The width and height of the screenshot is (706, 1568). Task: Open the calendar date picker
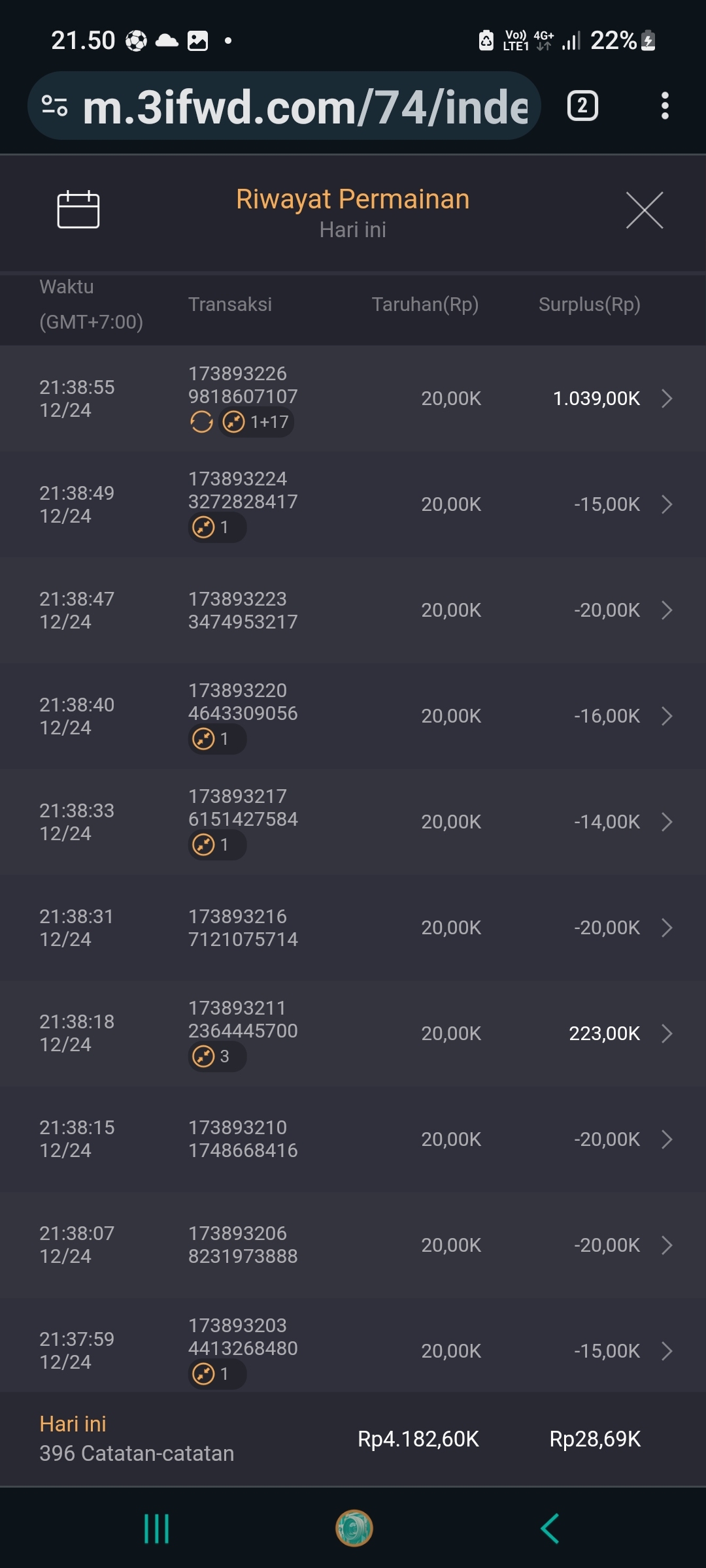click(x=78, y=210)
